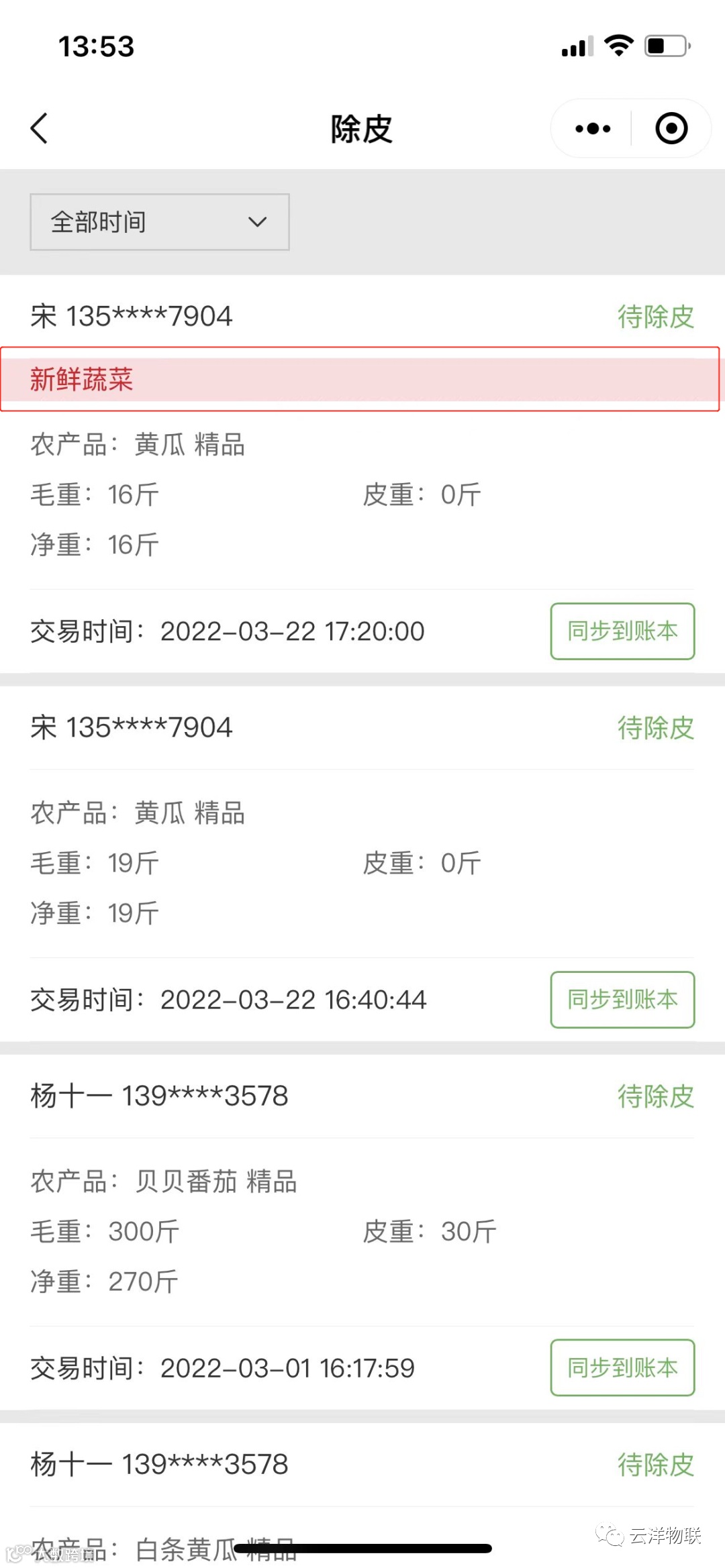Open the 黄瓜 精品 19斤 record
This screenshot has height=1568, width=725.
[x=269, y=863]
